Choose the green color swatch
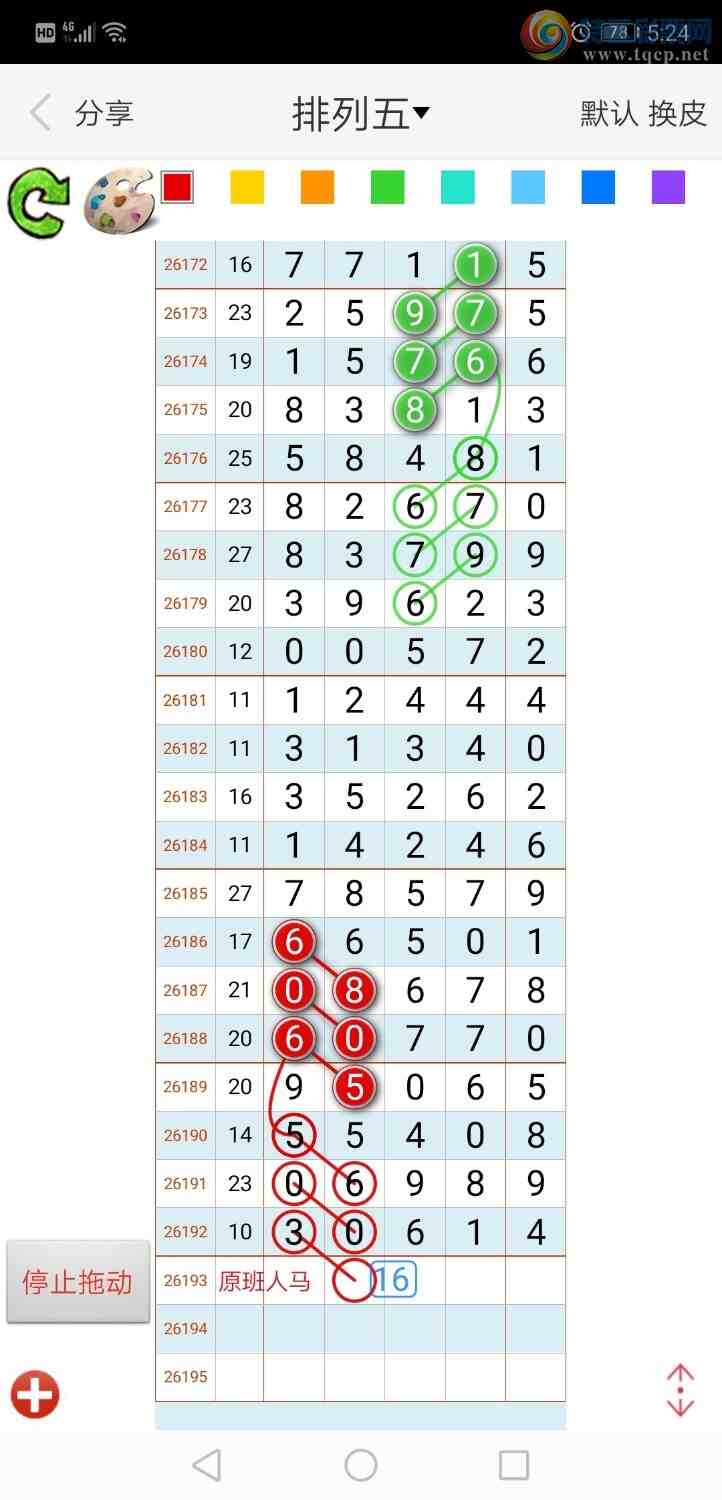Screen dimensions: 722x1500 click(387, 187)
